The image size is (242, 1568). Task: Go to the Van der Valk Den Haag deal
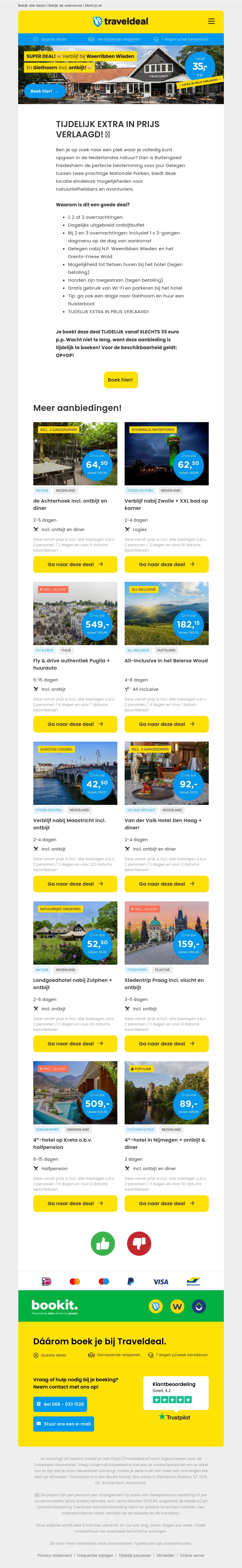coord(166,883)
